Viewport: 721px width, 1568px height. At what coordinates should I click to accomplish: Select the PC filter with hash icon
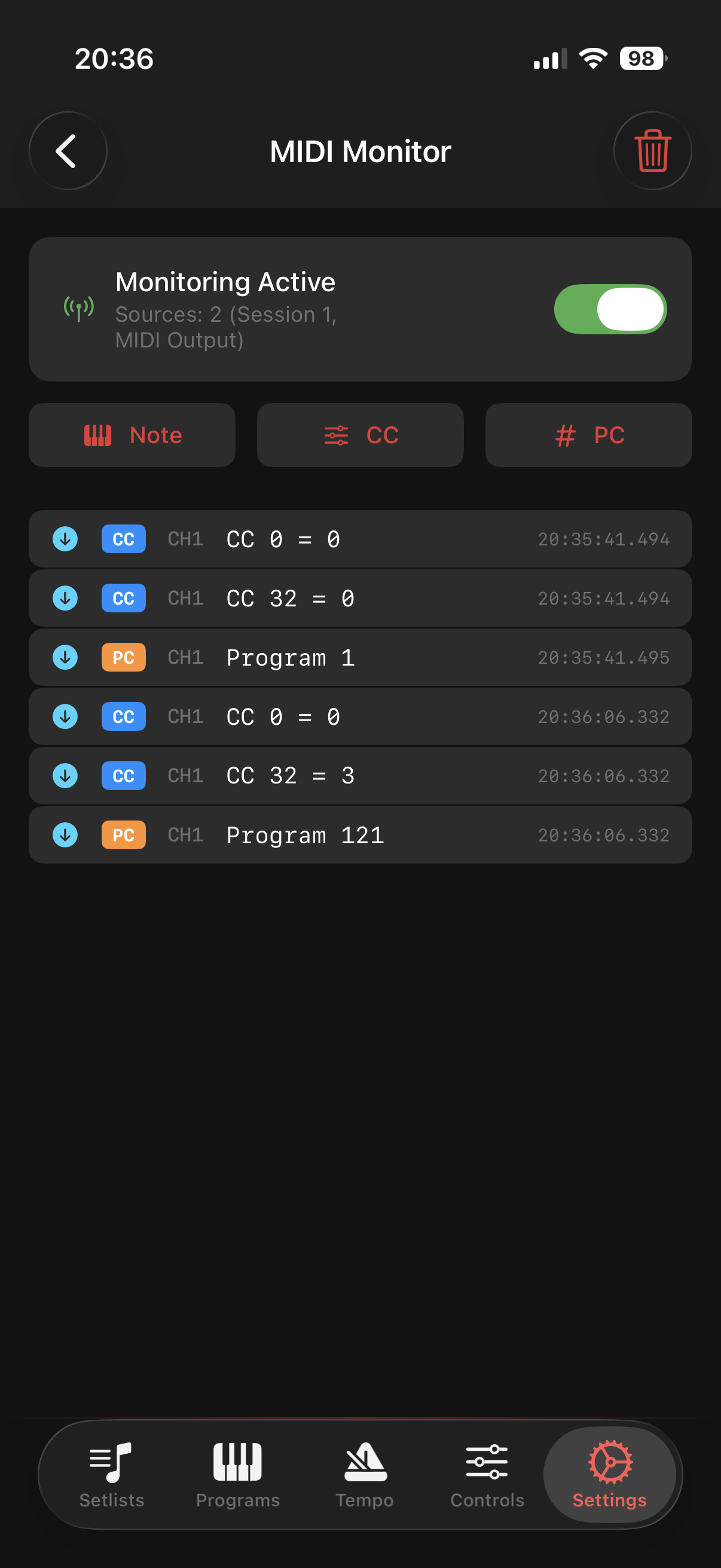(x=588, y=435)
